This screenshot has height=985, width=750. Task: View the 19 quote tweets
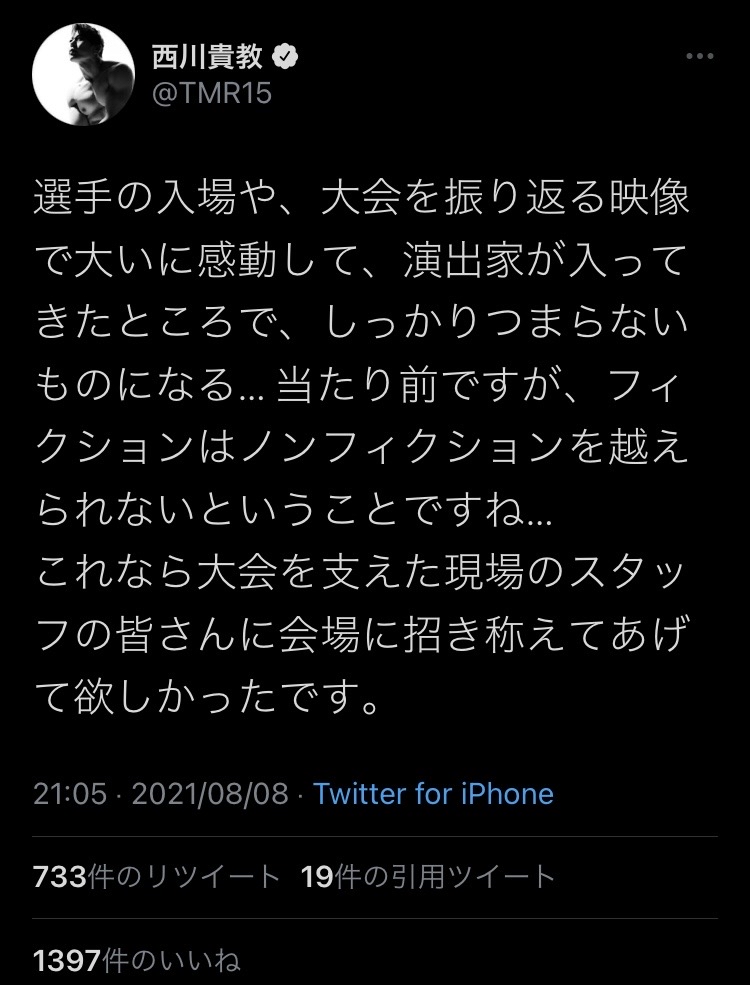(427, 877)
